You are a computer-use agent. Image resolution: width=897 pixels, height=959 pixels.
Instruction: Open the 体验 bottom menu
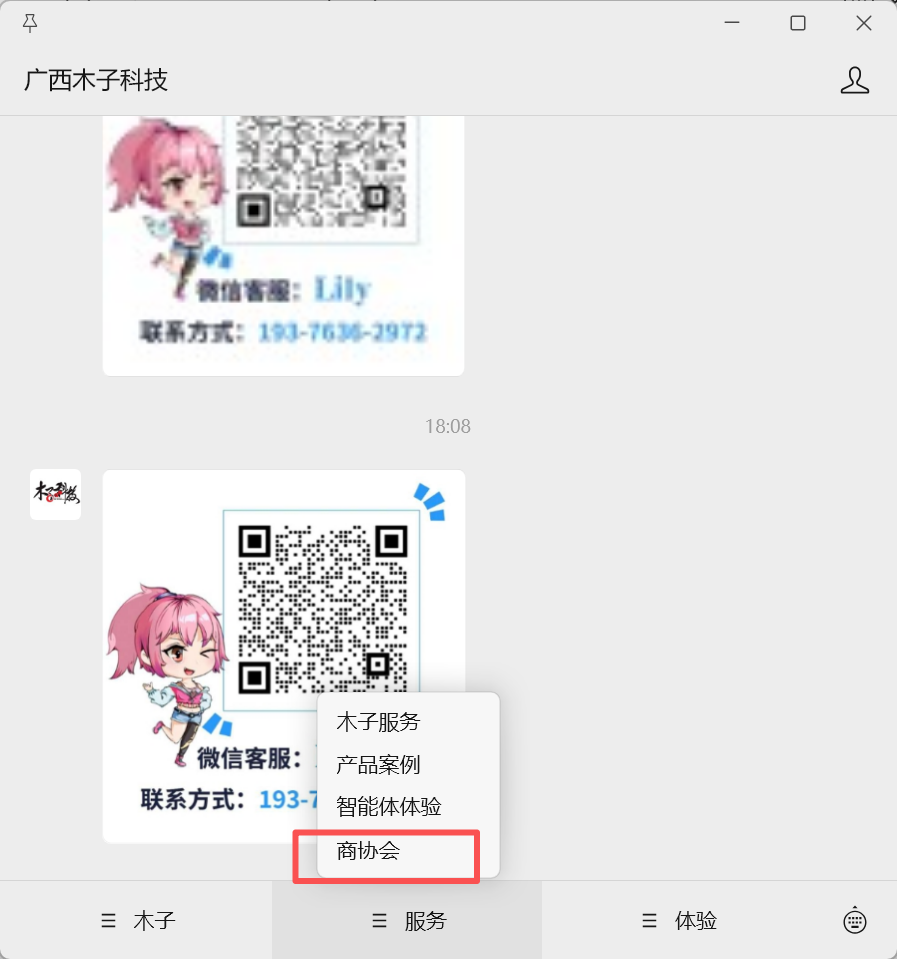(x=679, y=921)
